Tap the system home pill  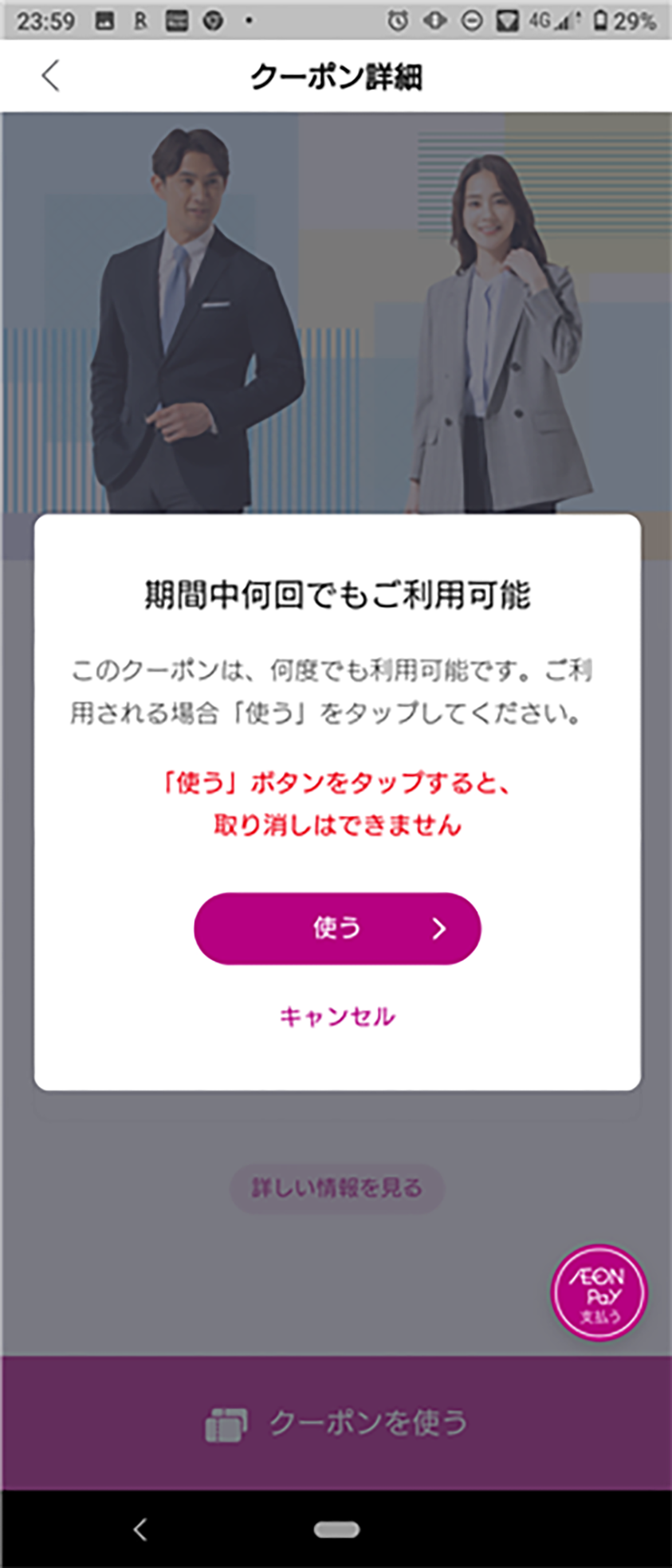click(336, 1529)
